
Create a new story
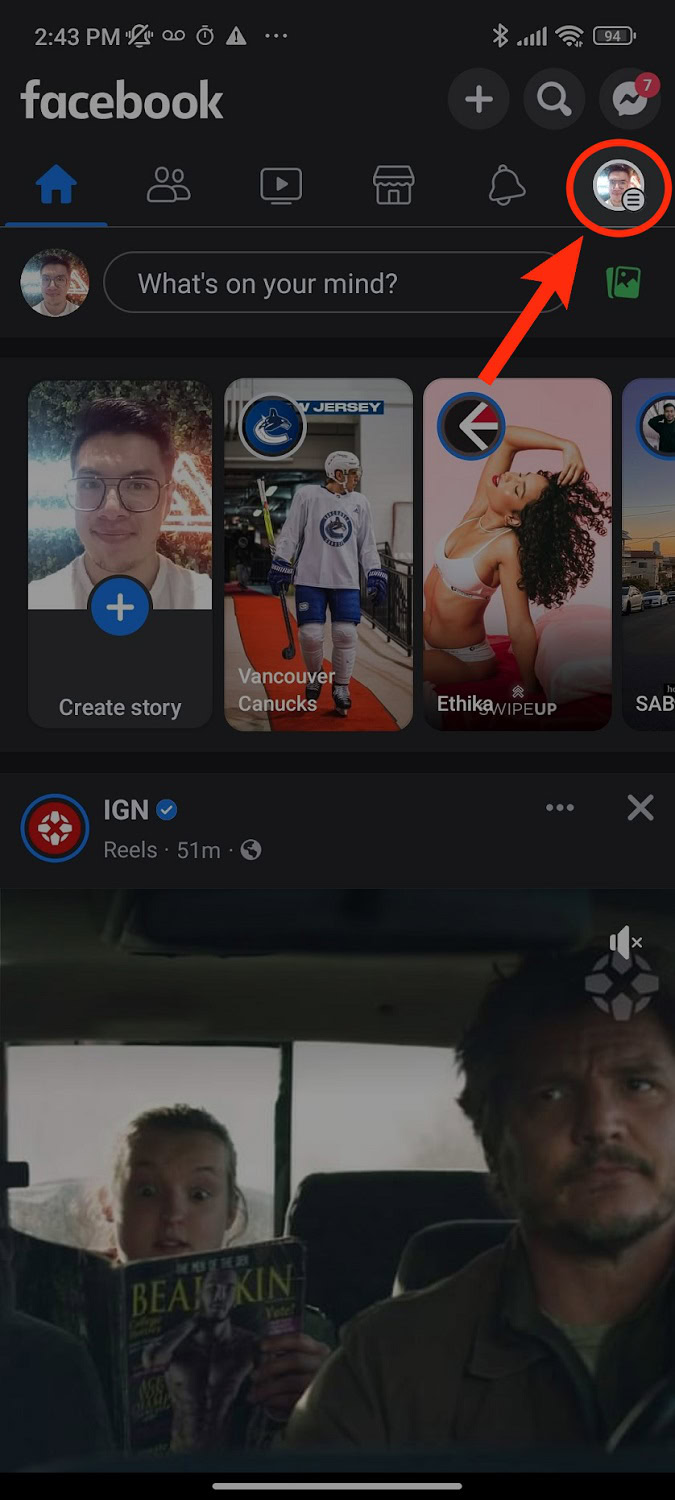[x=120, y=554]
